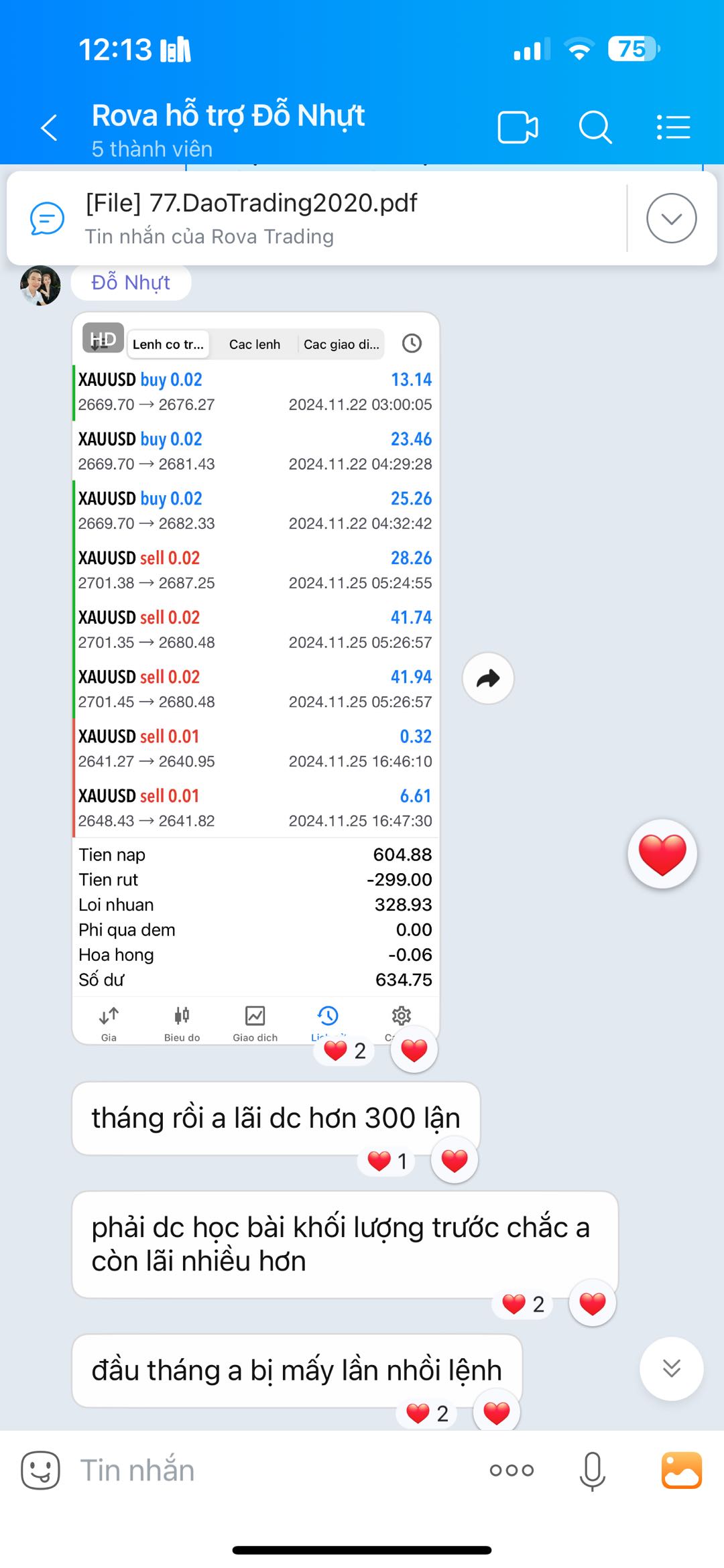Heart the message about 'học bài khối lượng'
724x1568 pixels.
pos(592,1303)
